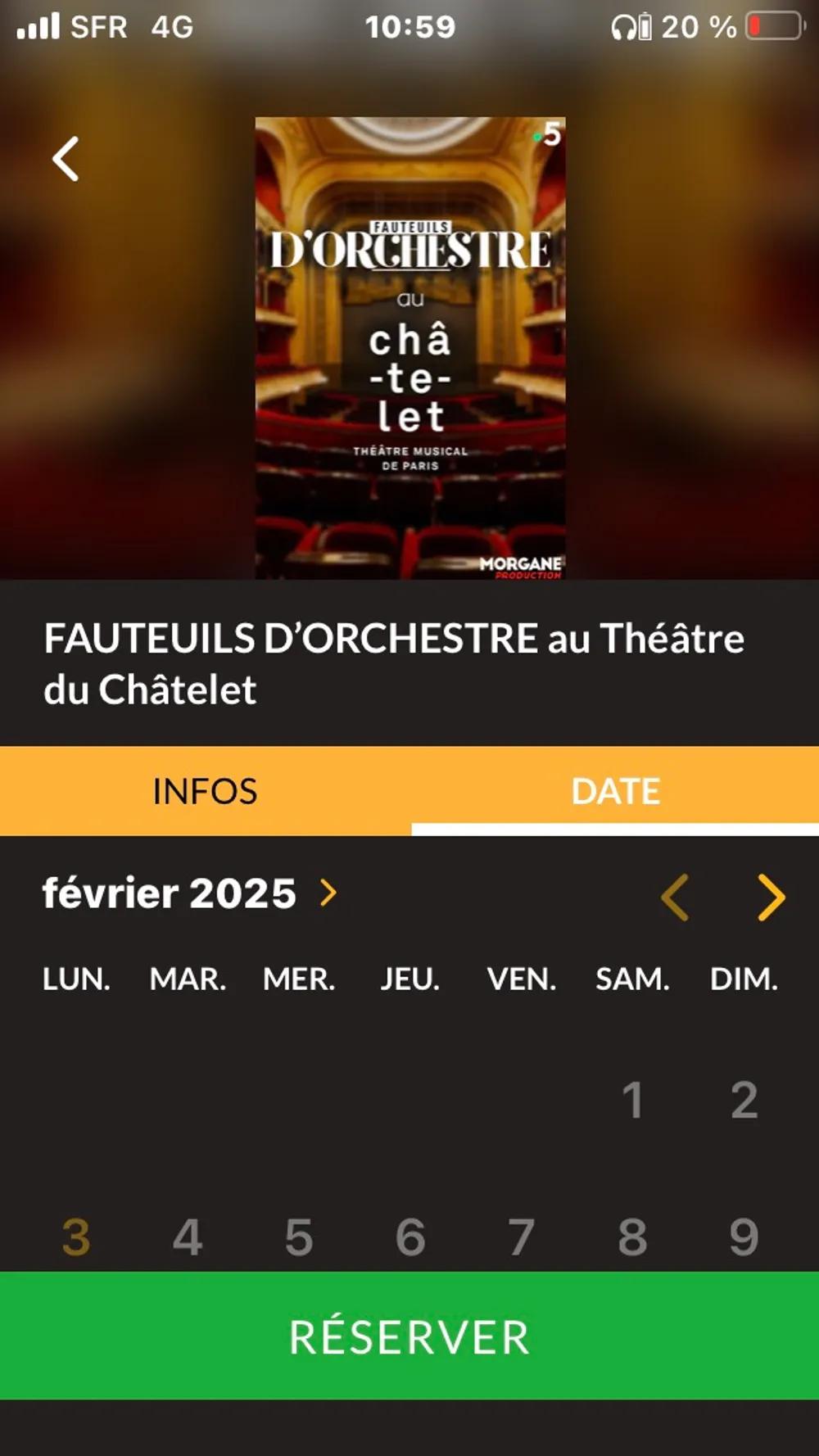Select day 2 in the calendar
The height and width of the screenshot is (1456, 819).
pyautogui.click(x=744, y=1100)
